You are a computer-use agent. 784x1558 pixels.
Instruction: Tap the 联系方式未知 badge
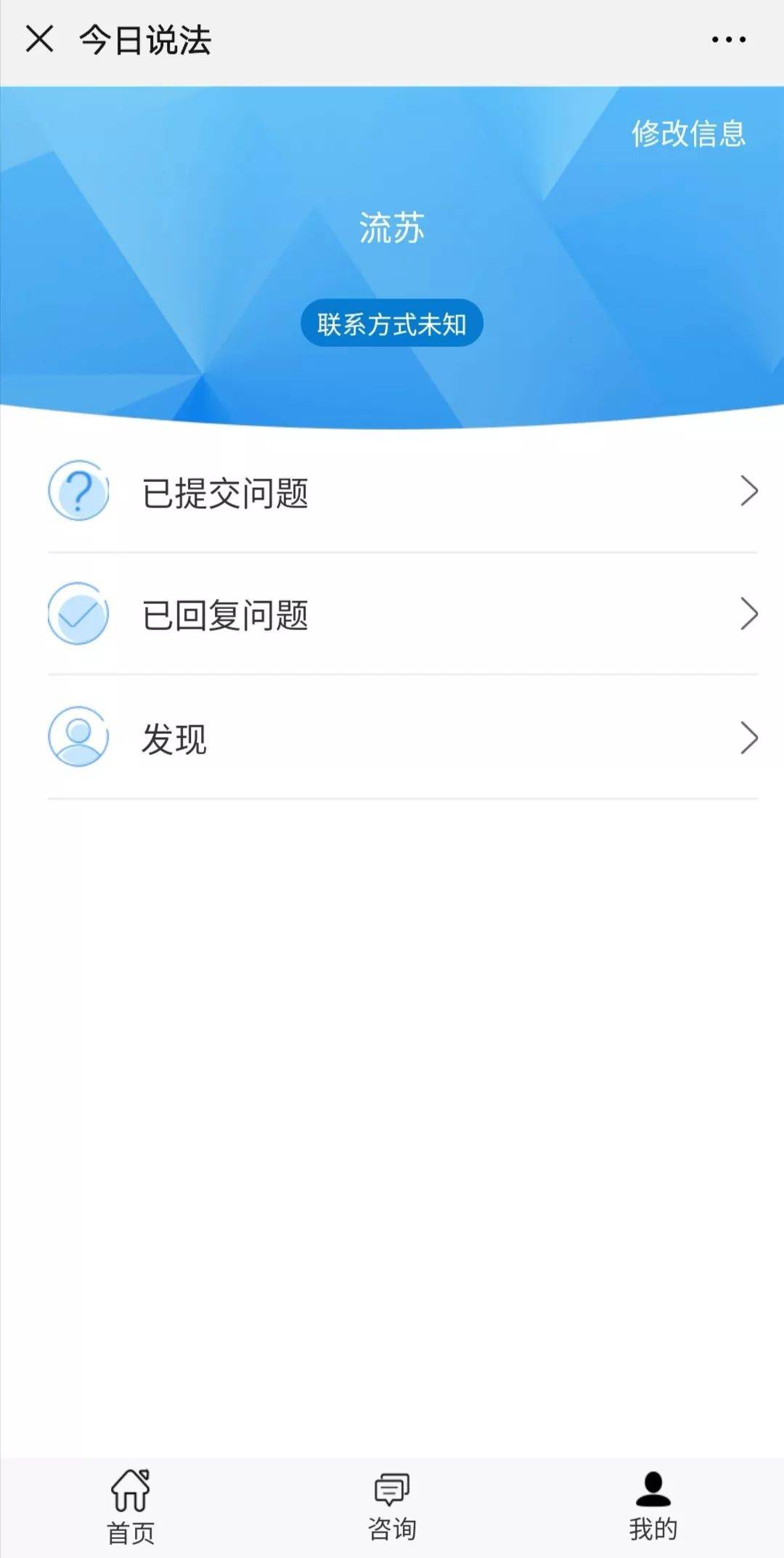[391, 325]
